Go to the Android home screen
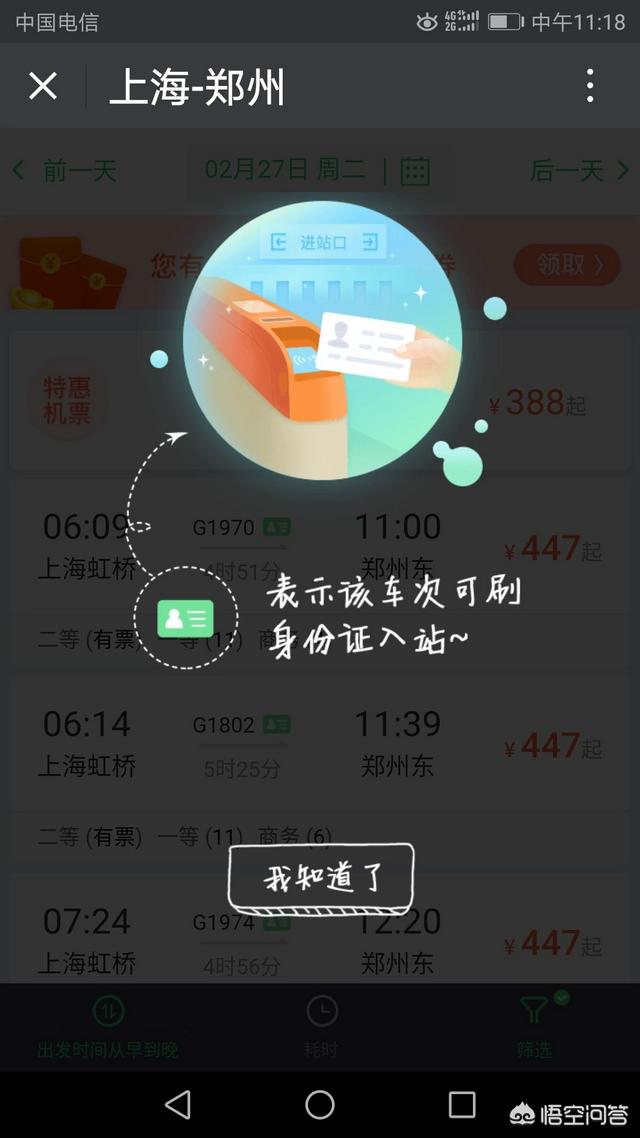The width and height of the screenshot is (640, 1138). coord(320,1104)
